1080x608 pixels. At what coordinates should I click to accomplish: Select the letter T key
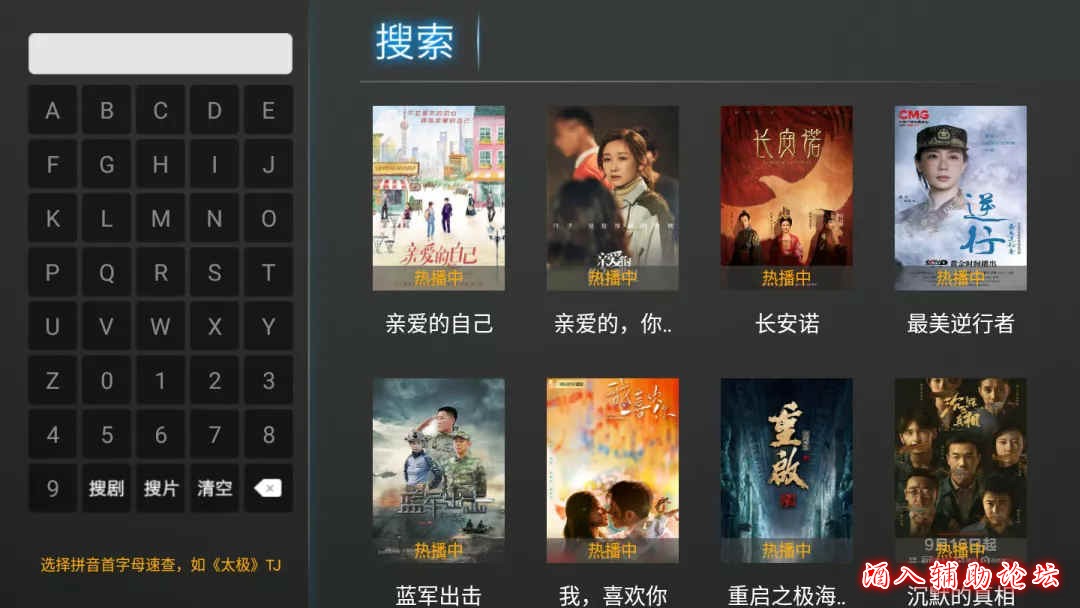tap(268, 272)
